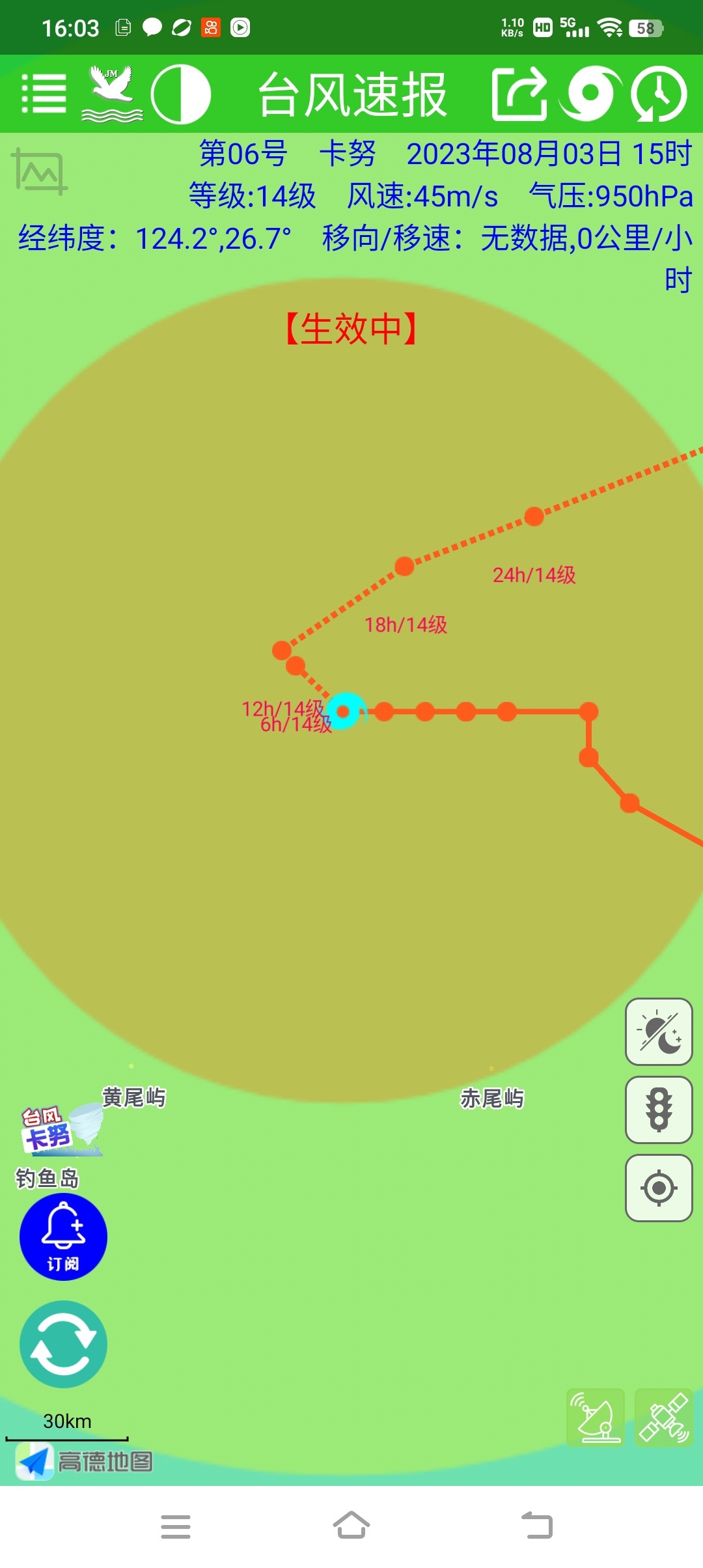Tap the crossed-out image icon
Image resolution: width=703 pixels, height=1568 pixels.
pyautogui.click(x=40, y=171)
